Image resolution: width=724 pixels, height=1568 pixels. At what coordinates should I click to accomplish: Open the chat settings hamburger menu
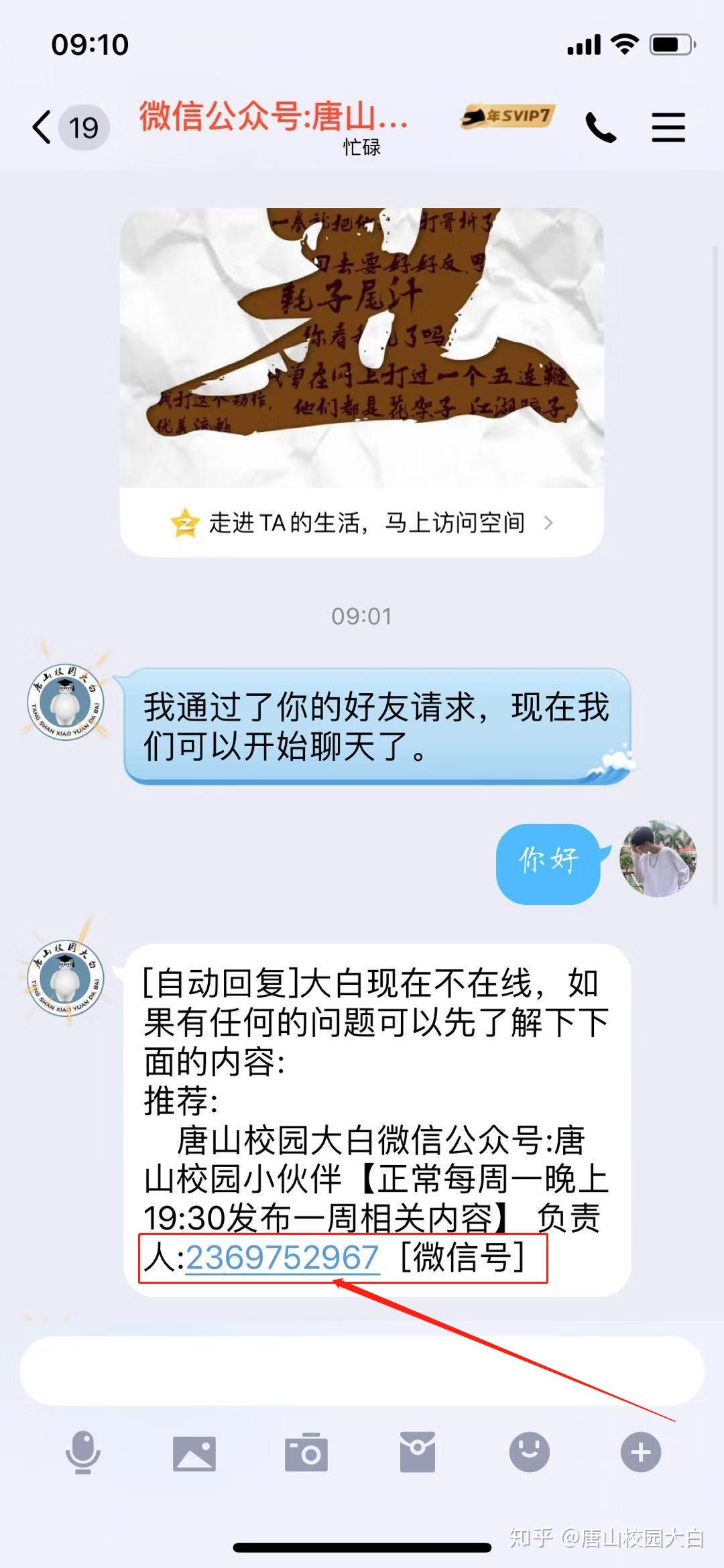[x=668, y=127]
